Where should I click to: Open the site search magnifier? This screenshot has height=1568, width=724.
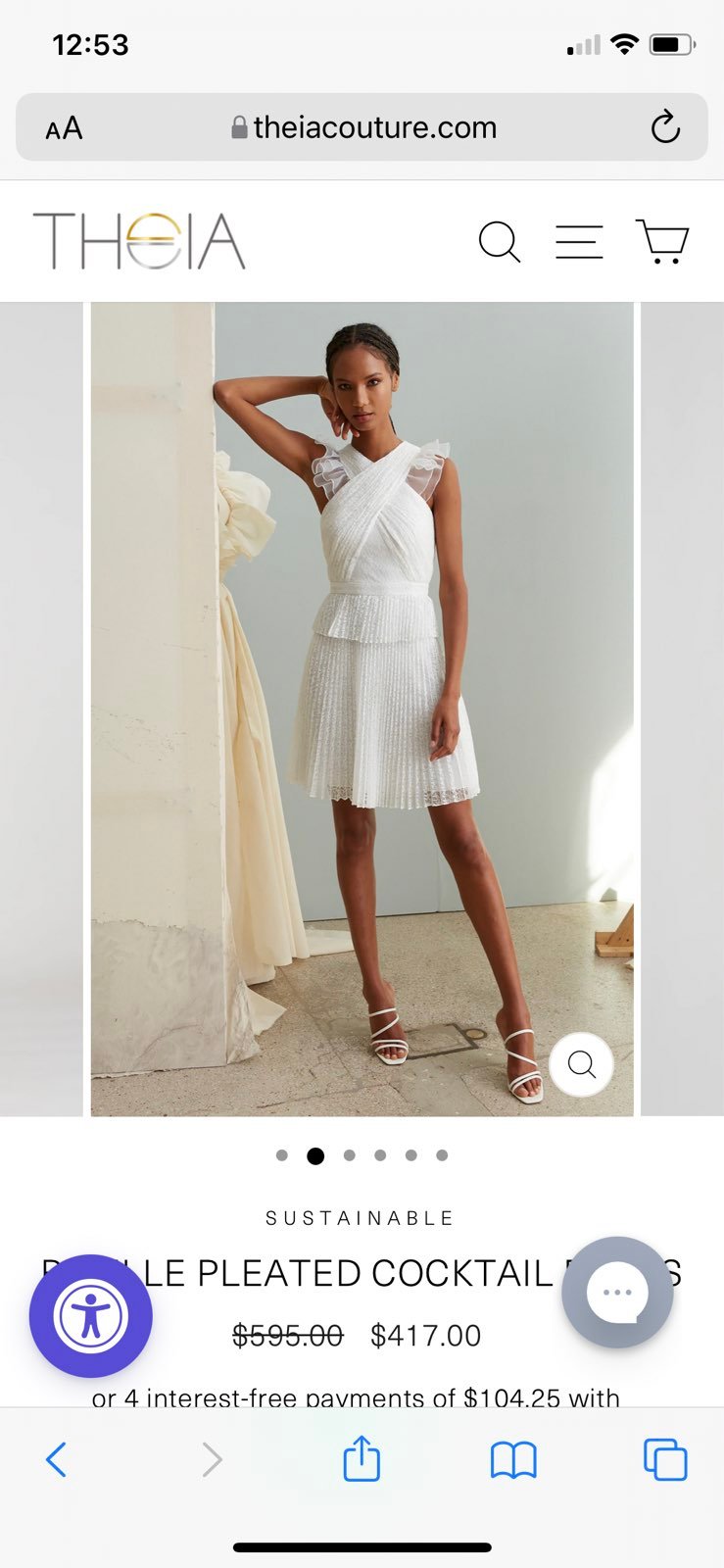499,241
